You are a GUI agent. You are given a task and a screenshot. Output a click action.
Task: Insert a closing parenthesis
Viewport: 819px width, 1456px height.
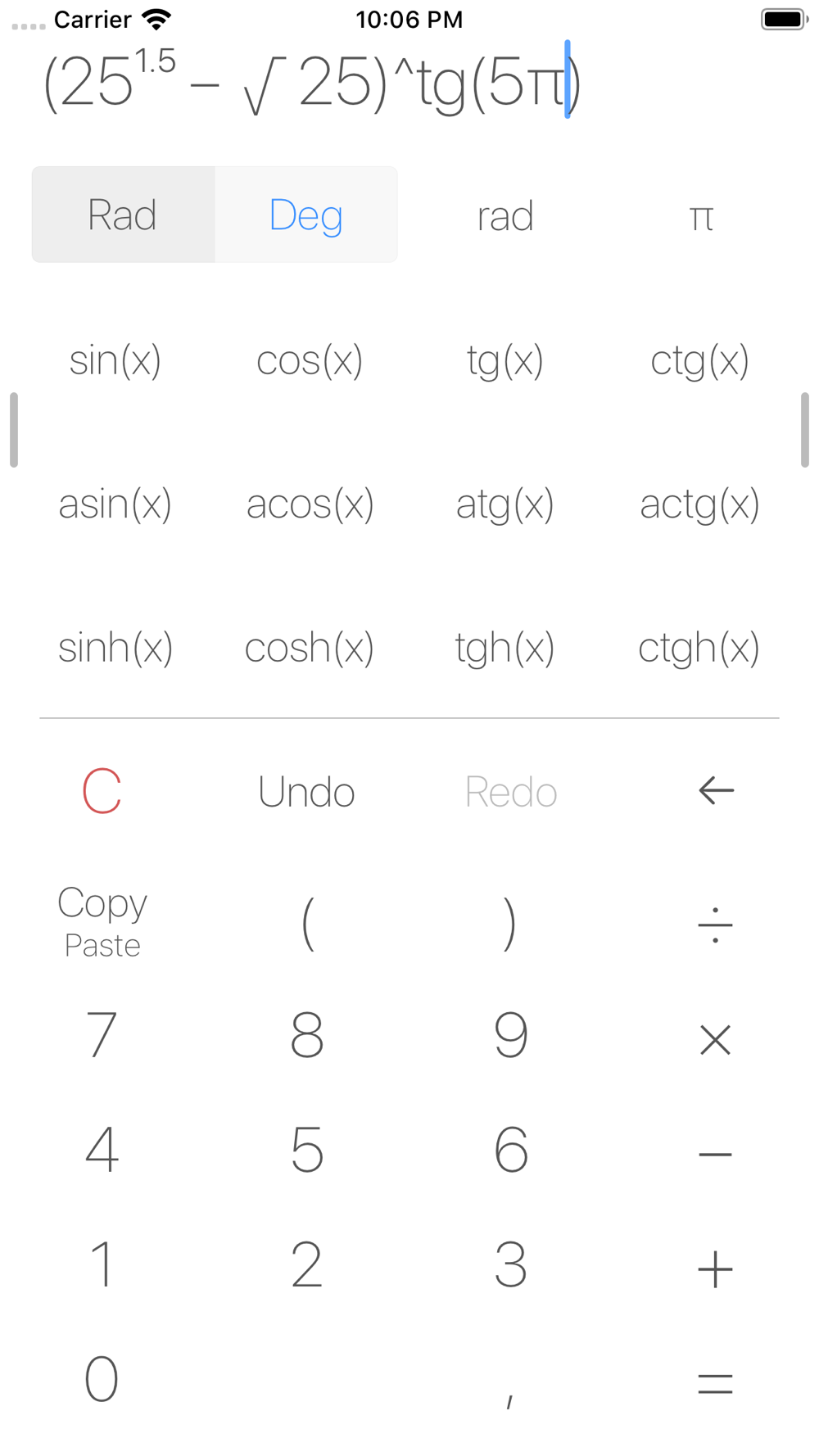pos(509,924)
